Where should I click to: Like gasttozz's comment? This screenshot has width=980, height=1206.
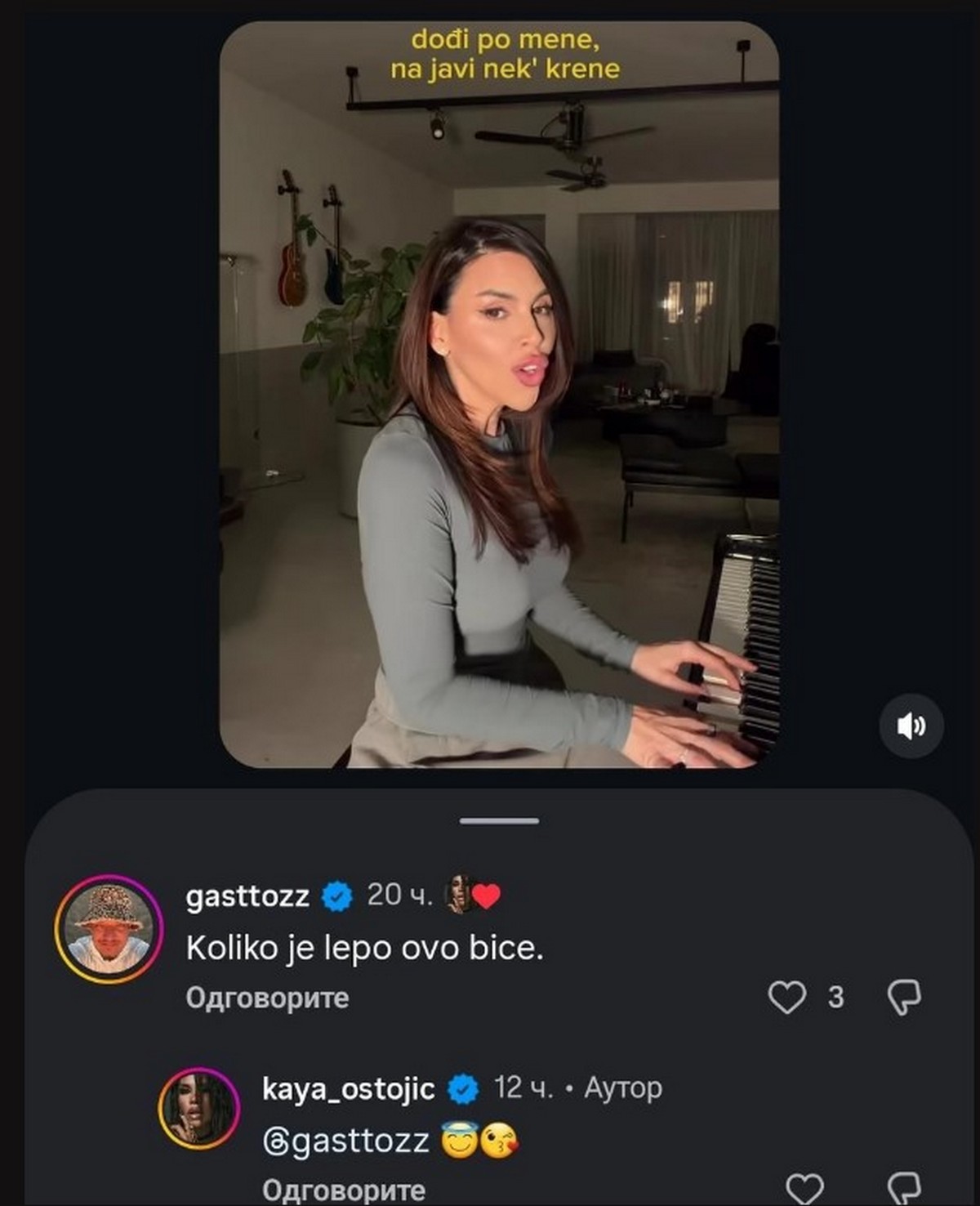[x=787, y=998]
